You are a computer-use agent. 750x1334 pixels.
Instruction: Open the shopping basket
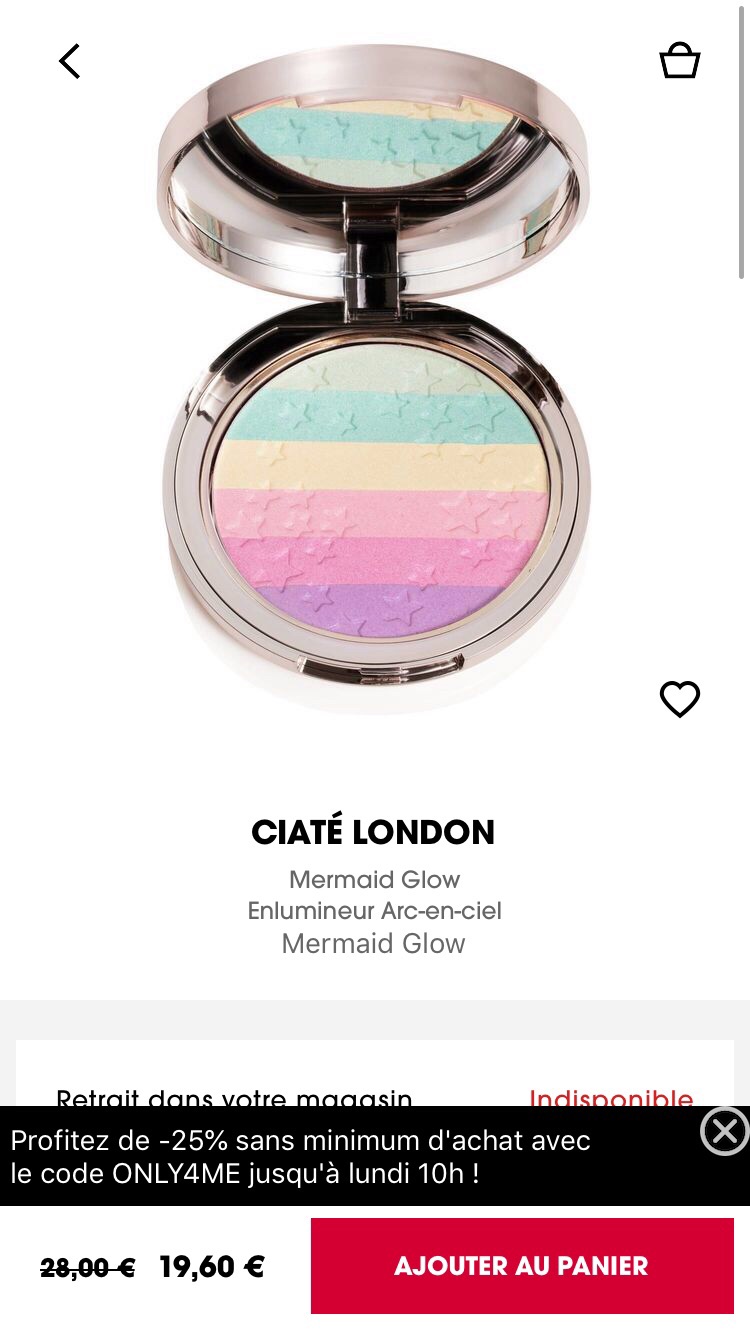tap(679, 61)
